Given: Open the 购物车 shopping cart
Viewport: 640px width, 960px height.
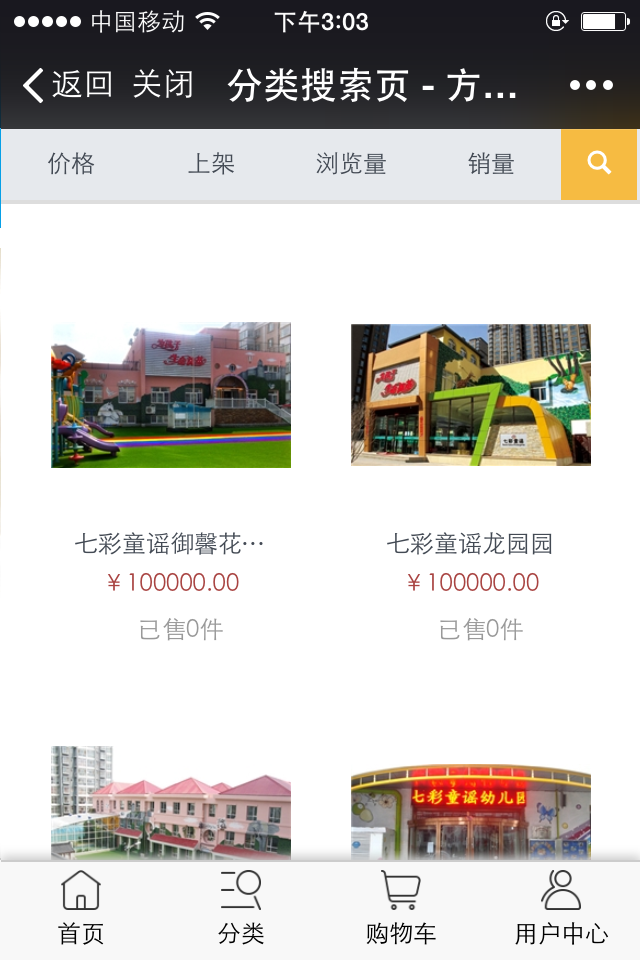Looking at the screenshot, I should pyautogui.click(x=401, y=908).
